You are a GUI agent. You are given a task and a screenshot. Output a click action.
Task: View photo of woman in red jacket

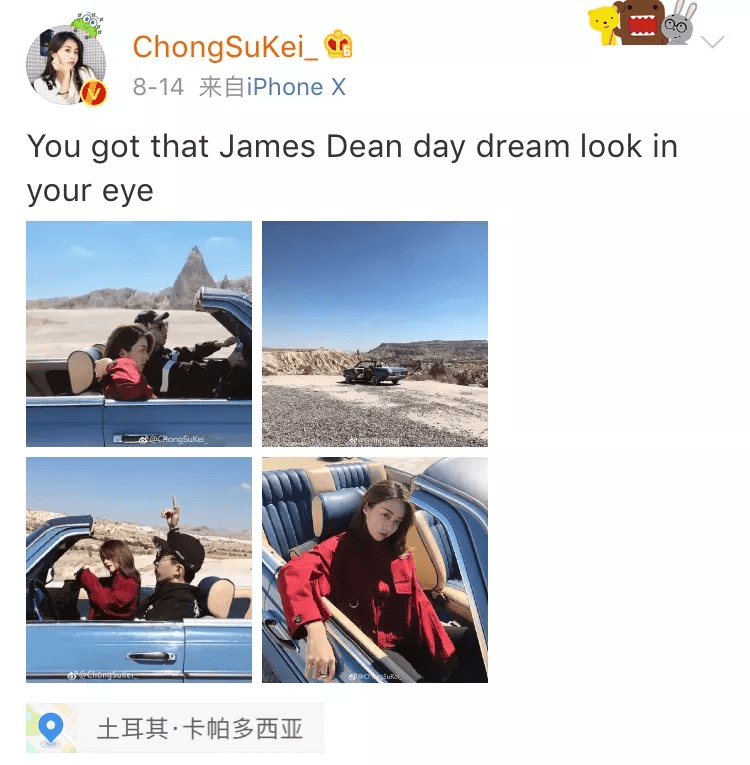pyautogui.click(x=375, y=570)
